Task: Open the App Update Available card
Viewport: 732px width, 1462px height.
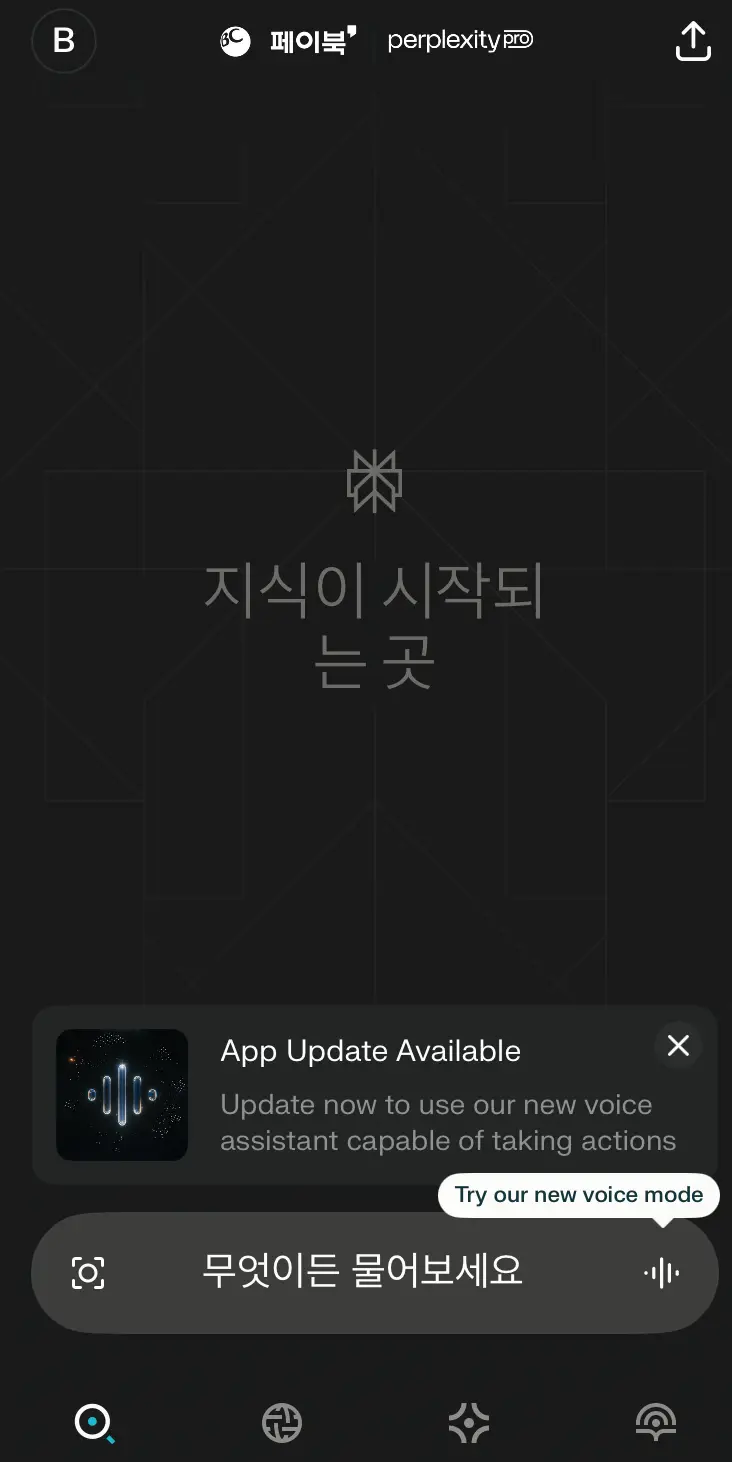Action: (375, 1095)
